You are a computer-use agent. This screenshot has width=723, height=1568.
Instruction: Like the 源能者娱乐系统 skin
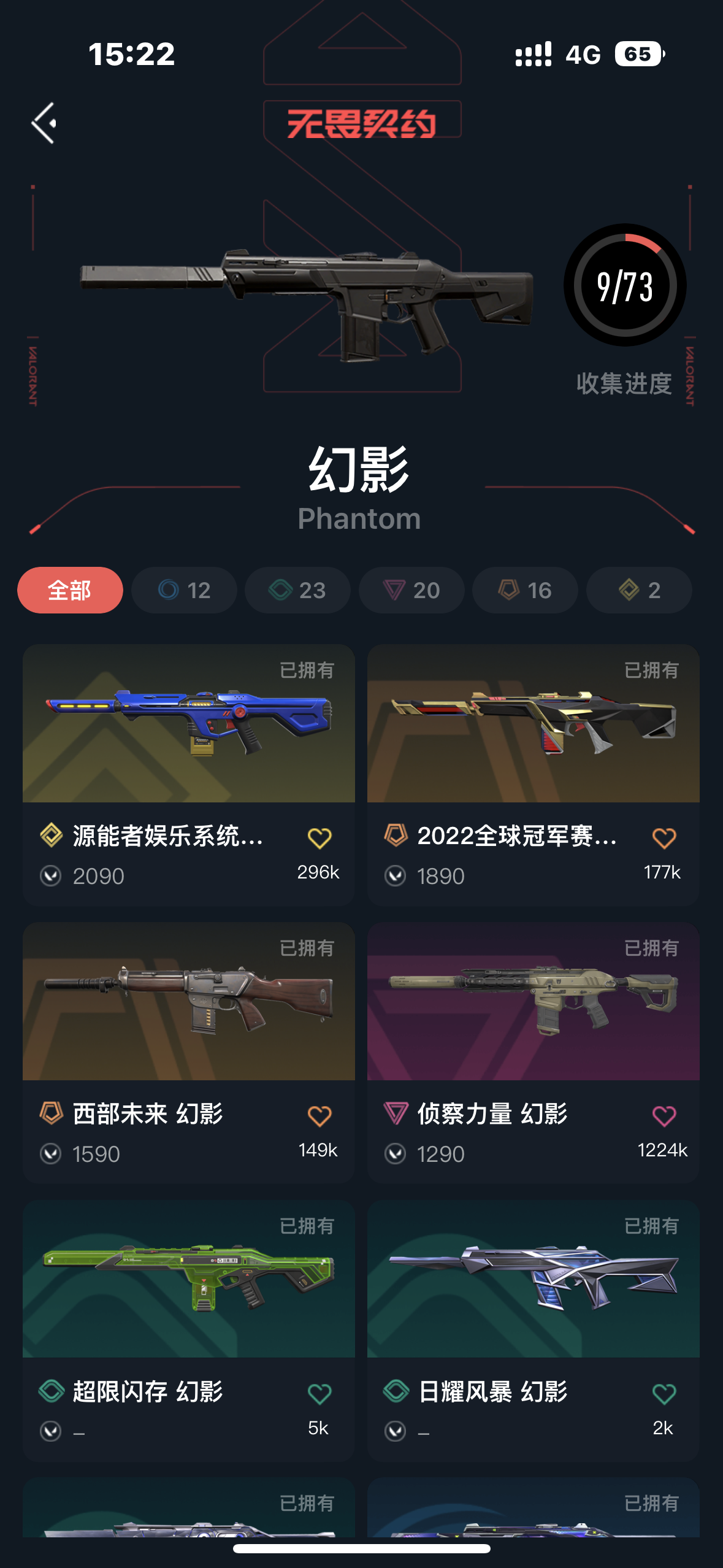[319, 838]
